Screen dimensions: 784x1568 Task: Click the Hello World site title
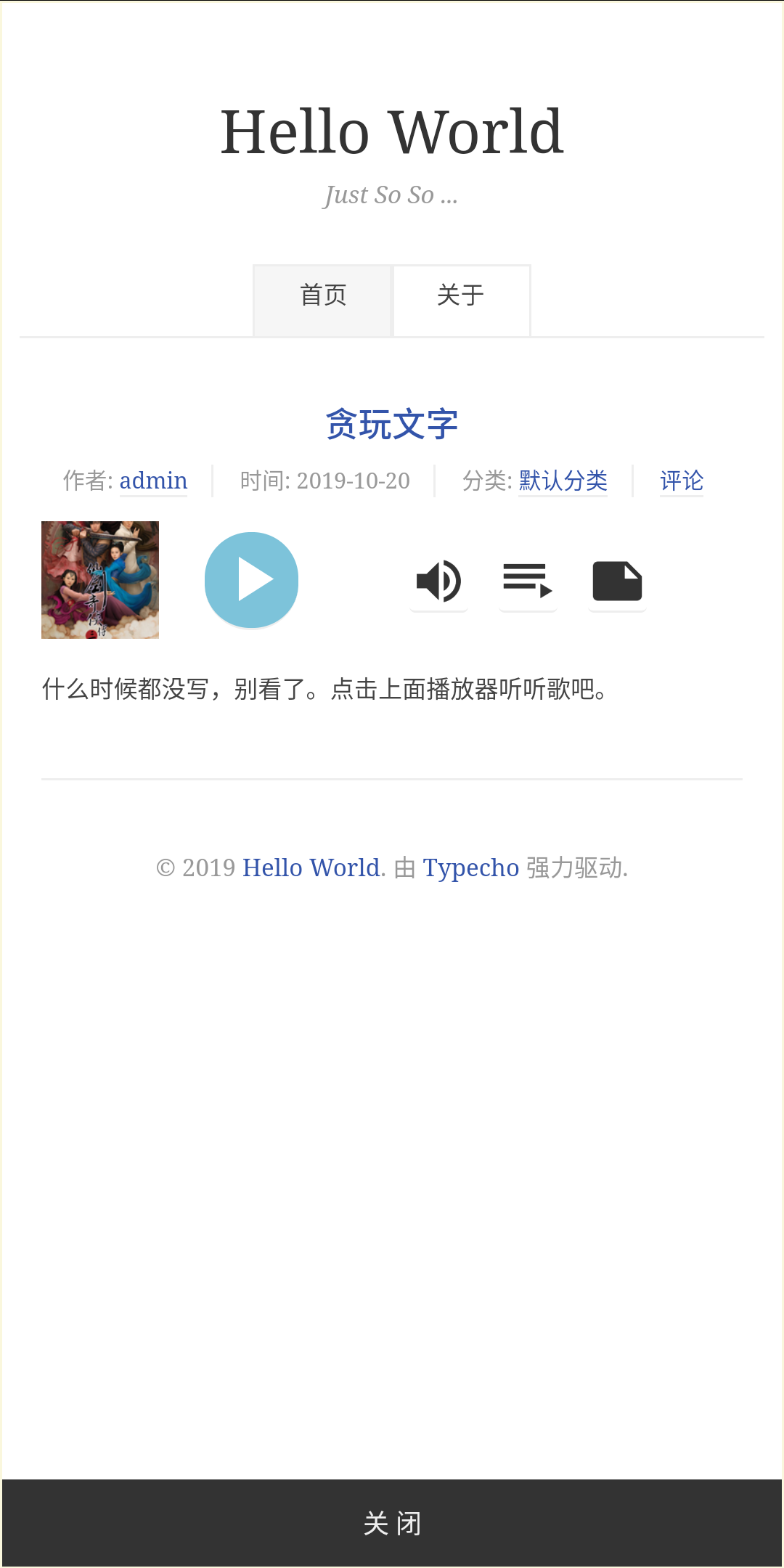(x=391, y=131)
